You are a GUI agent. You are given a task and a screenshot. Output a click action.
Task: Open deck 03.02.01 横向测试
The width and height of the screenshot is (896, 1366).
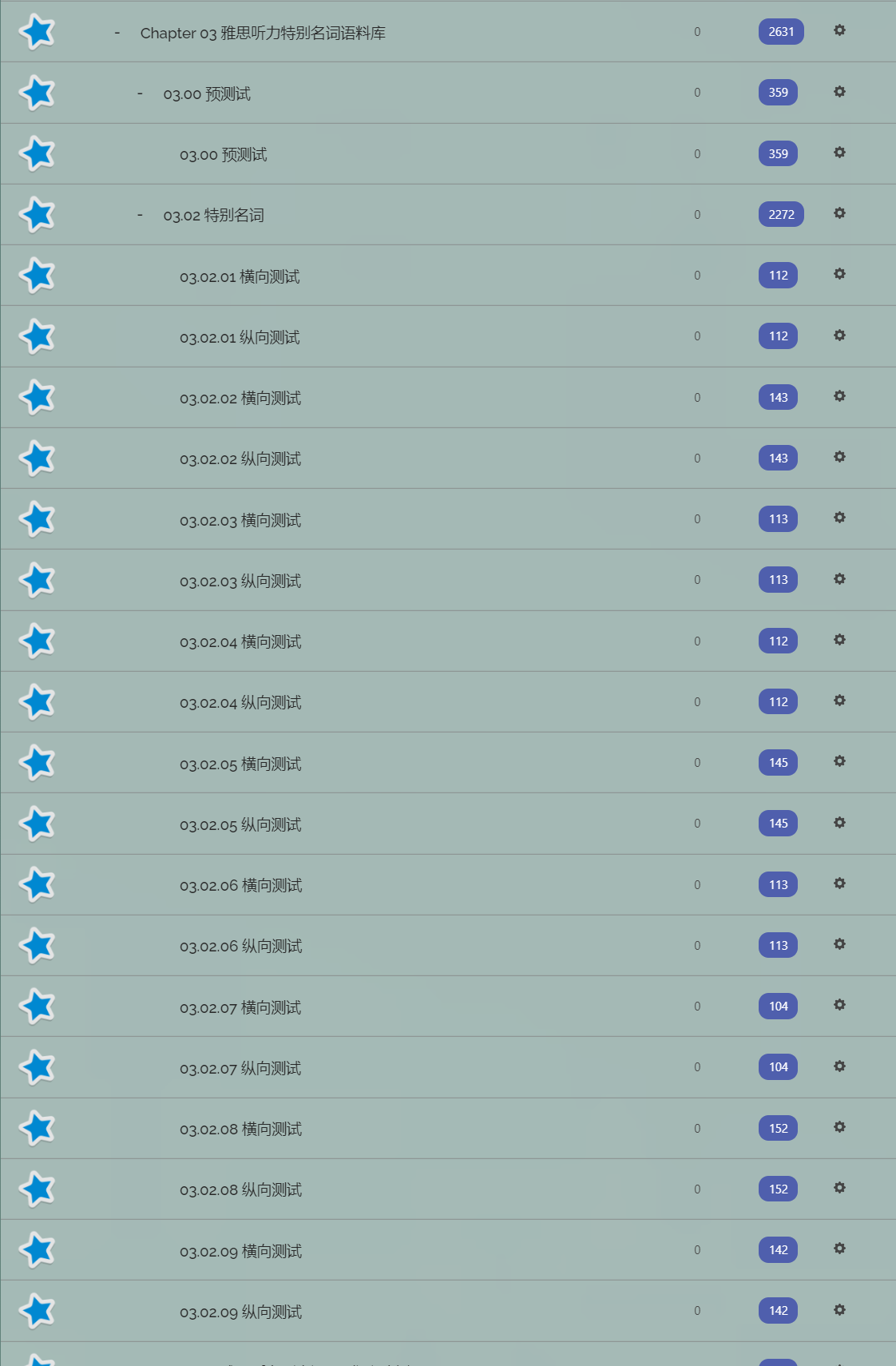coord(240,276)
